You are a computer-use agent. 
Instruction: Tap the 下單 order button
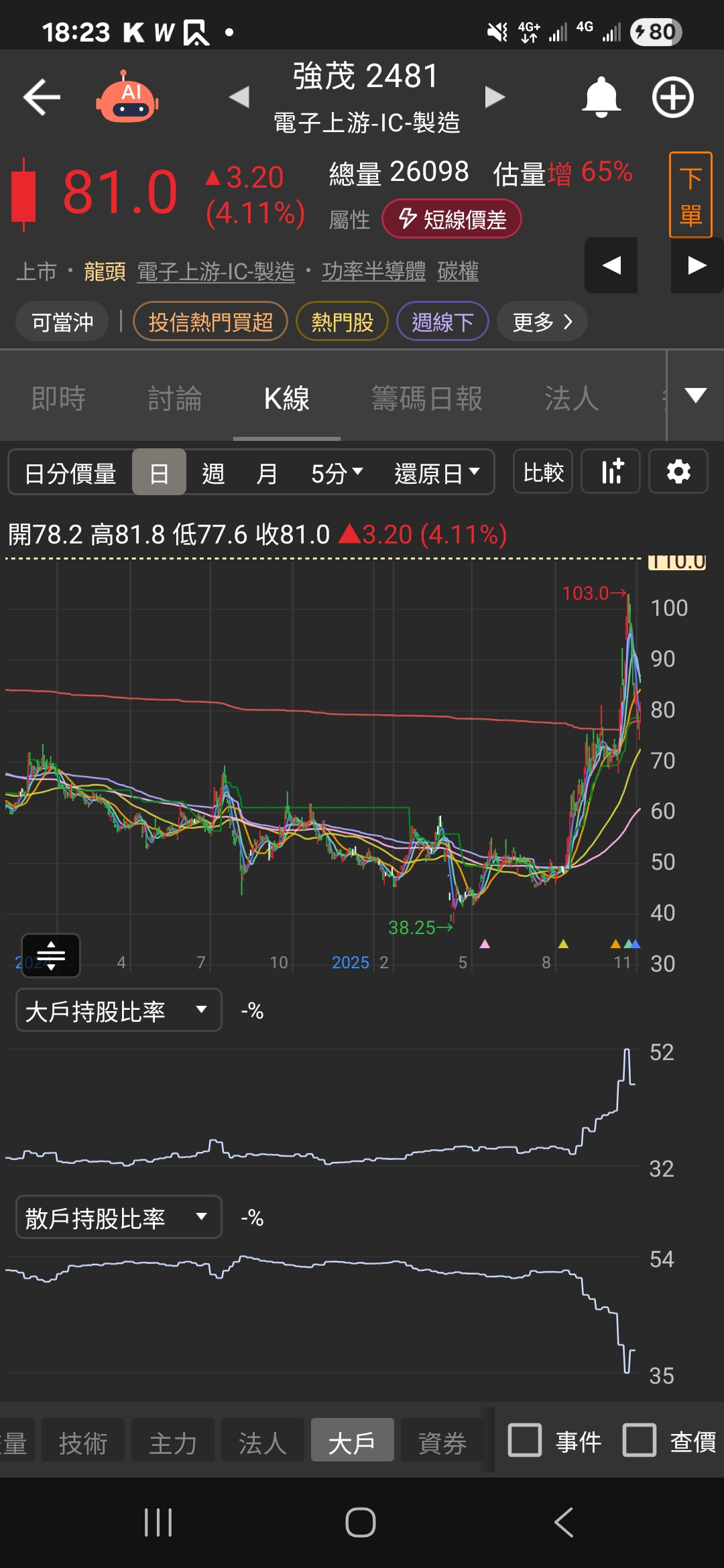click(690, 195)
